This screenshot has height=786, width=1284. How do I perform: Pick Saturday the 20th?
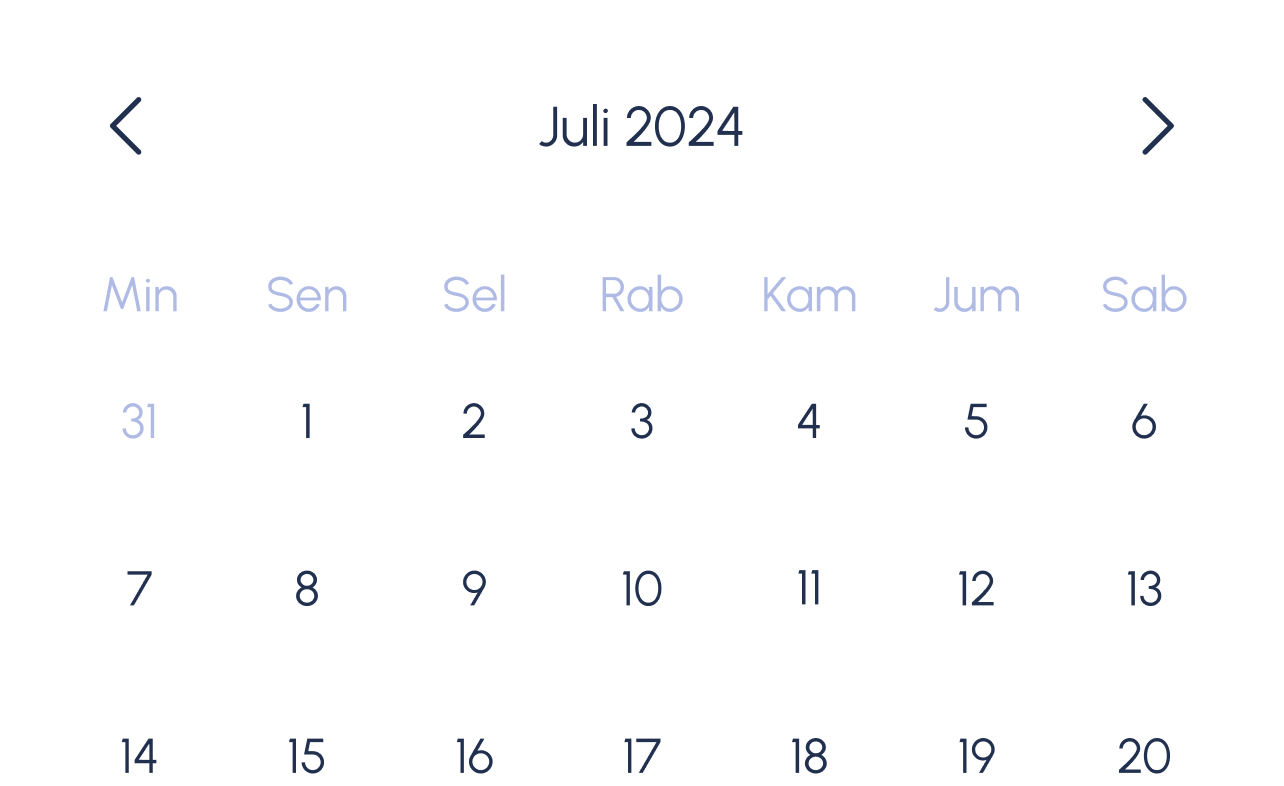pos(1144,756)
